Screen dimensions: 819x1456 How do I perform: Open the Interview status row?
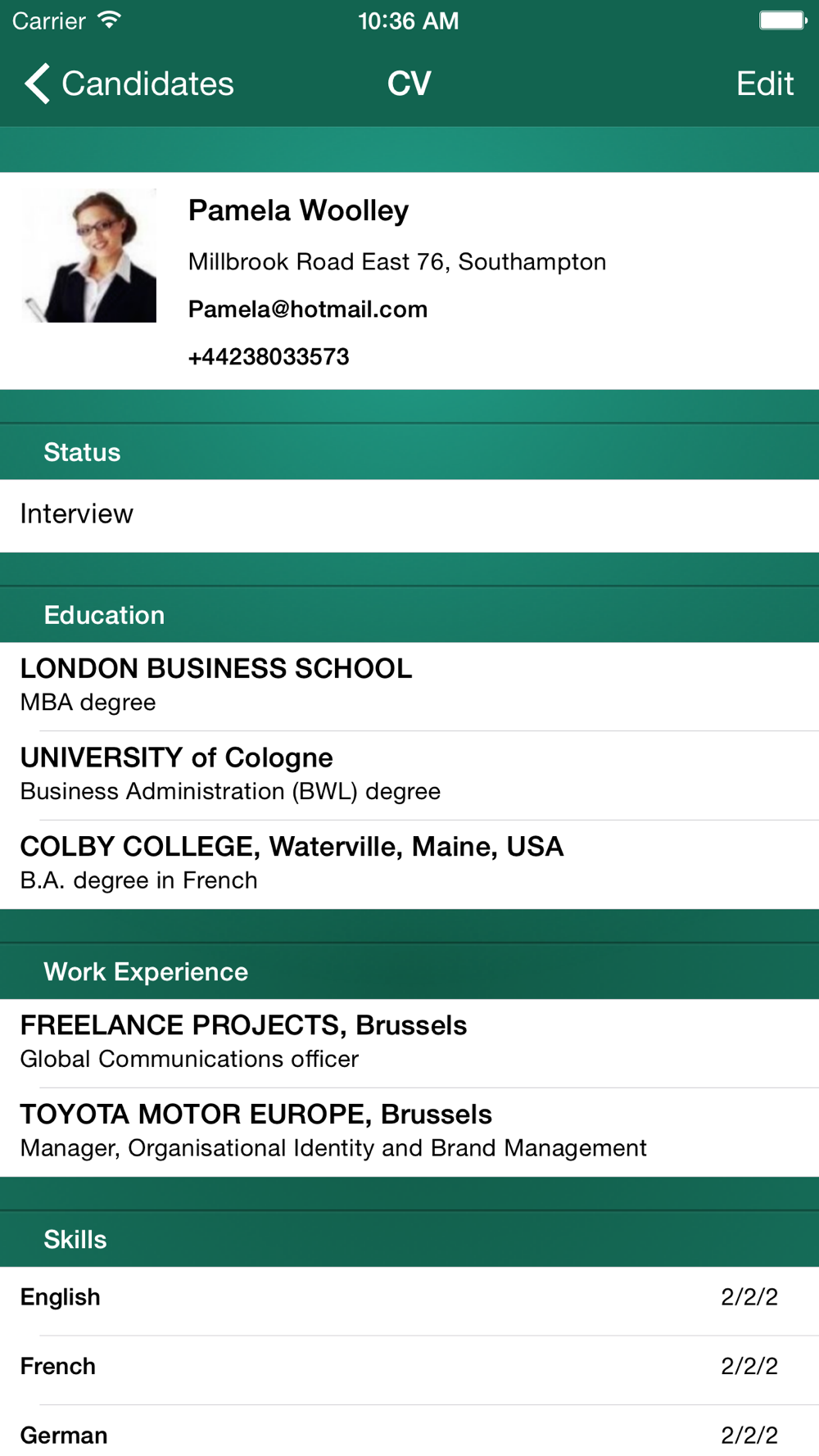pos(409,515)
